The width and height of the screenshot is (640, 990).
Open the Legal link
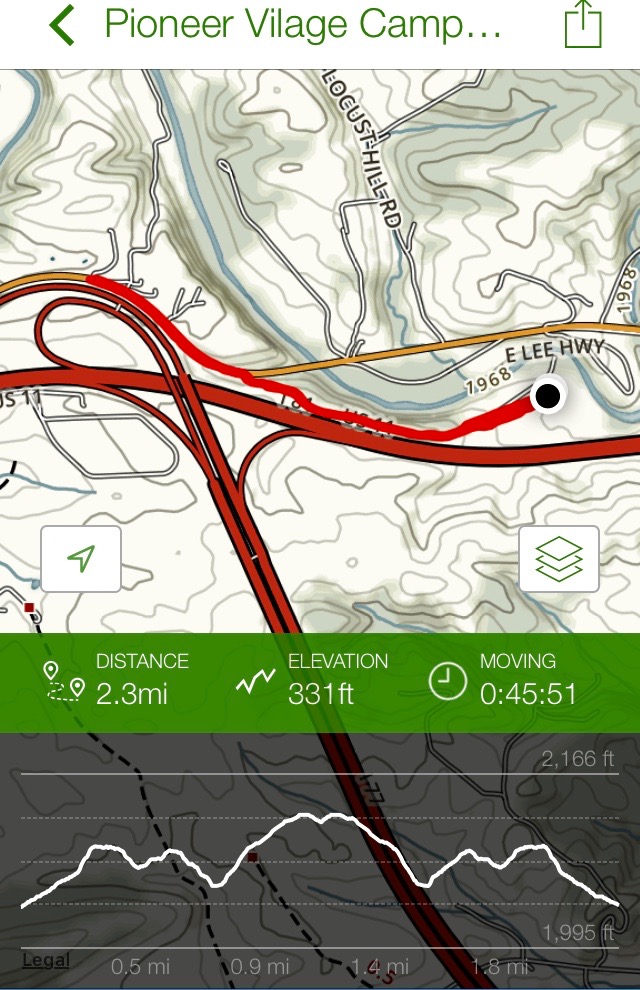tap(46, 960)
